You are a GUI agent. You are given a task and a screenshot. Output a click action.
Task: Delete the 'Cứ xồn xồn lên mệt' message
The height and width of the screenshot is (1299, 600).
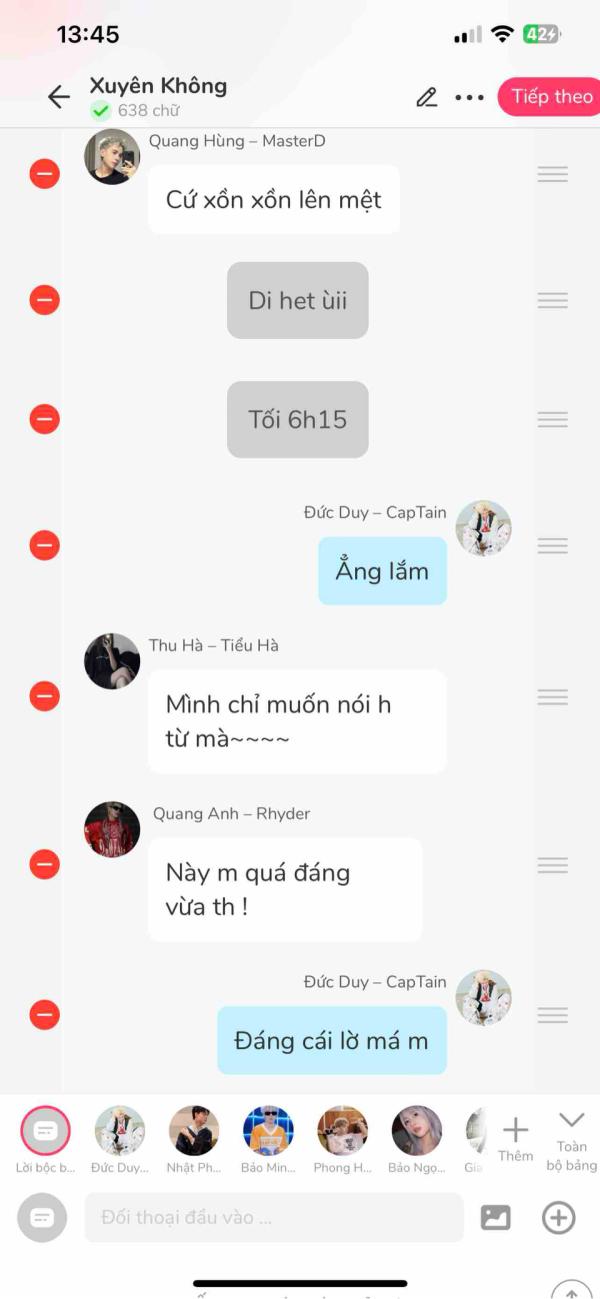coord(44,174)
